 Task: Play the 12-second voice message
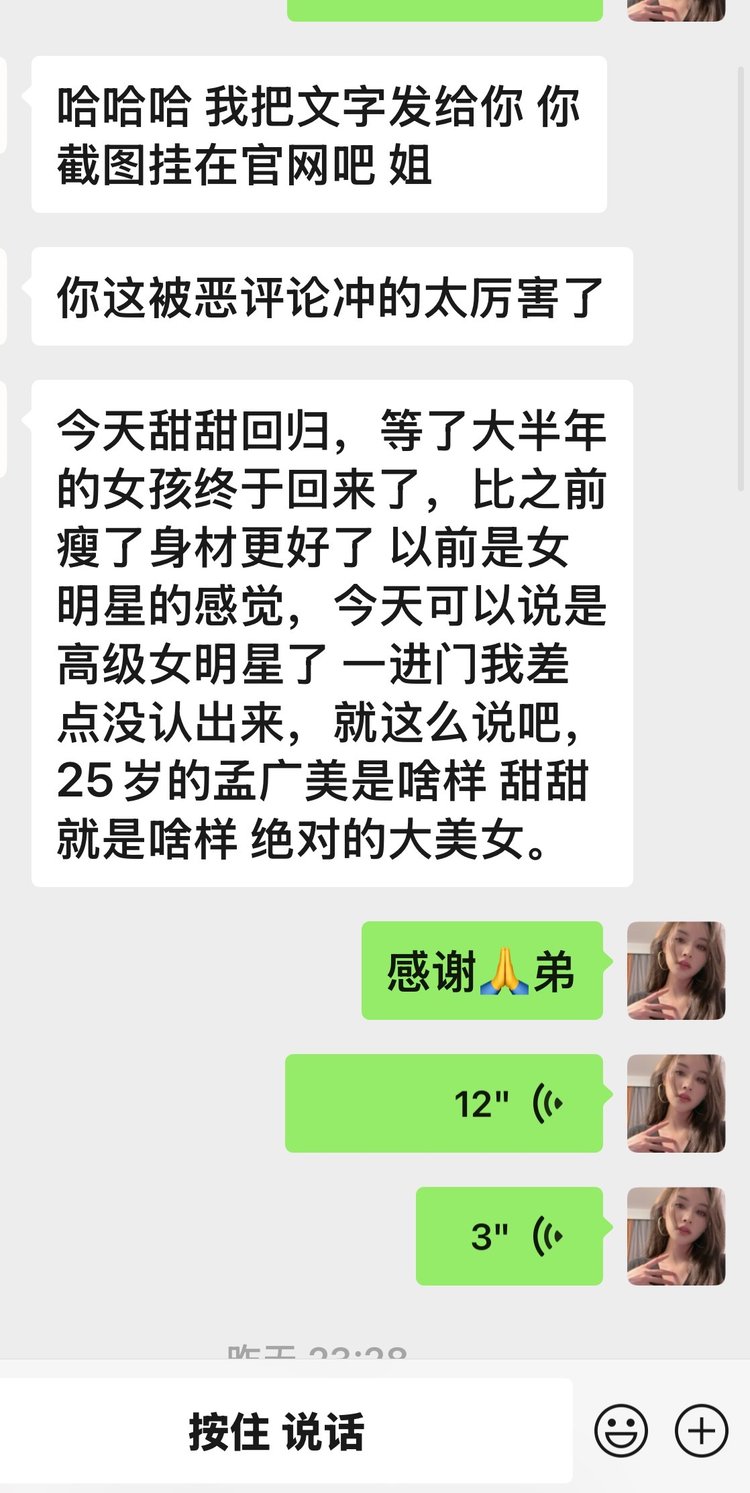coord(444,1103)
